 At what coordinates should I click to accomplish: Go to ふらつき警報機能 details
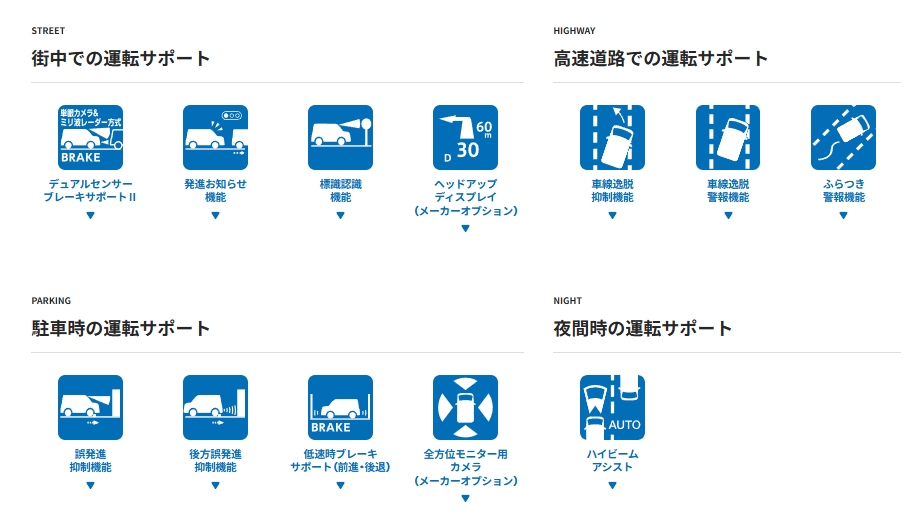tap(843, 138)
